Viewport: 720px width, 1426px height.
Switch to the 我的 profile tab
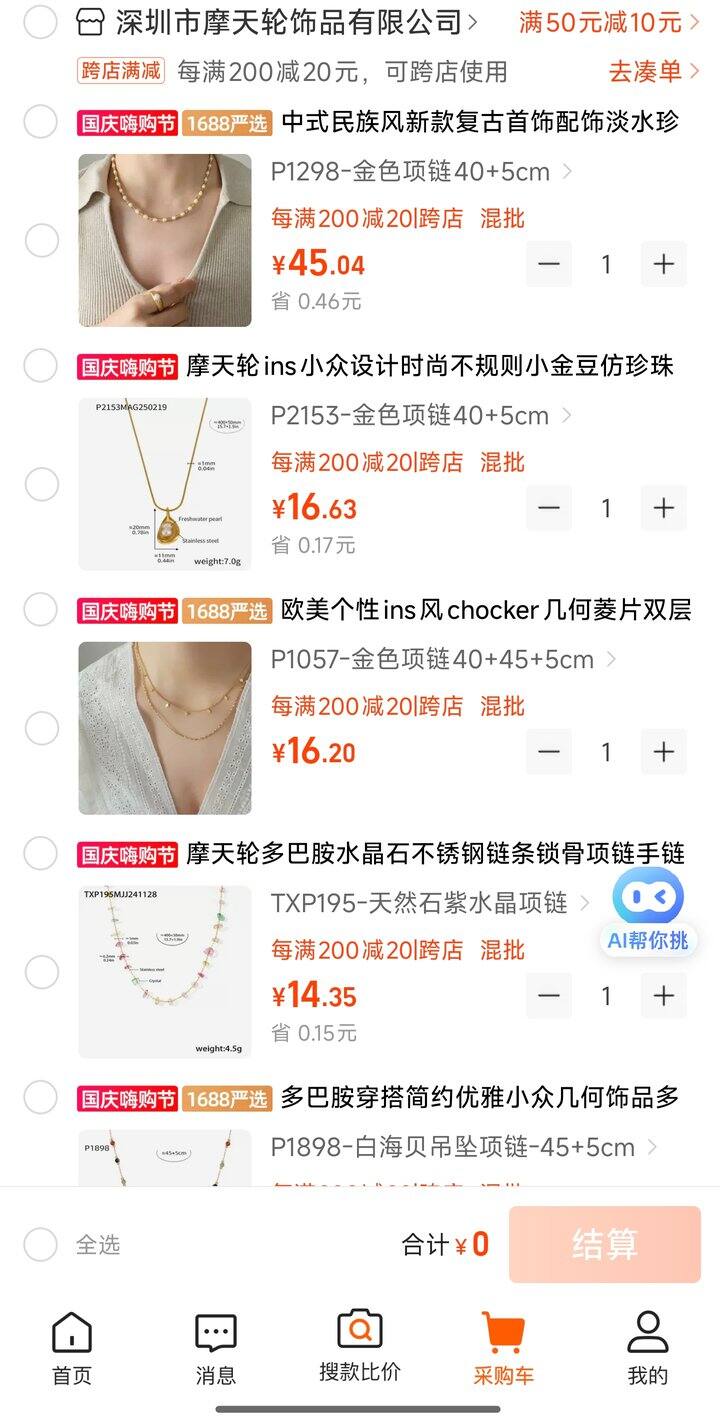(x=647, y=1349)
